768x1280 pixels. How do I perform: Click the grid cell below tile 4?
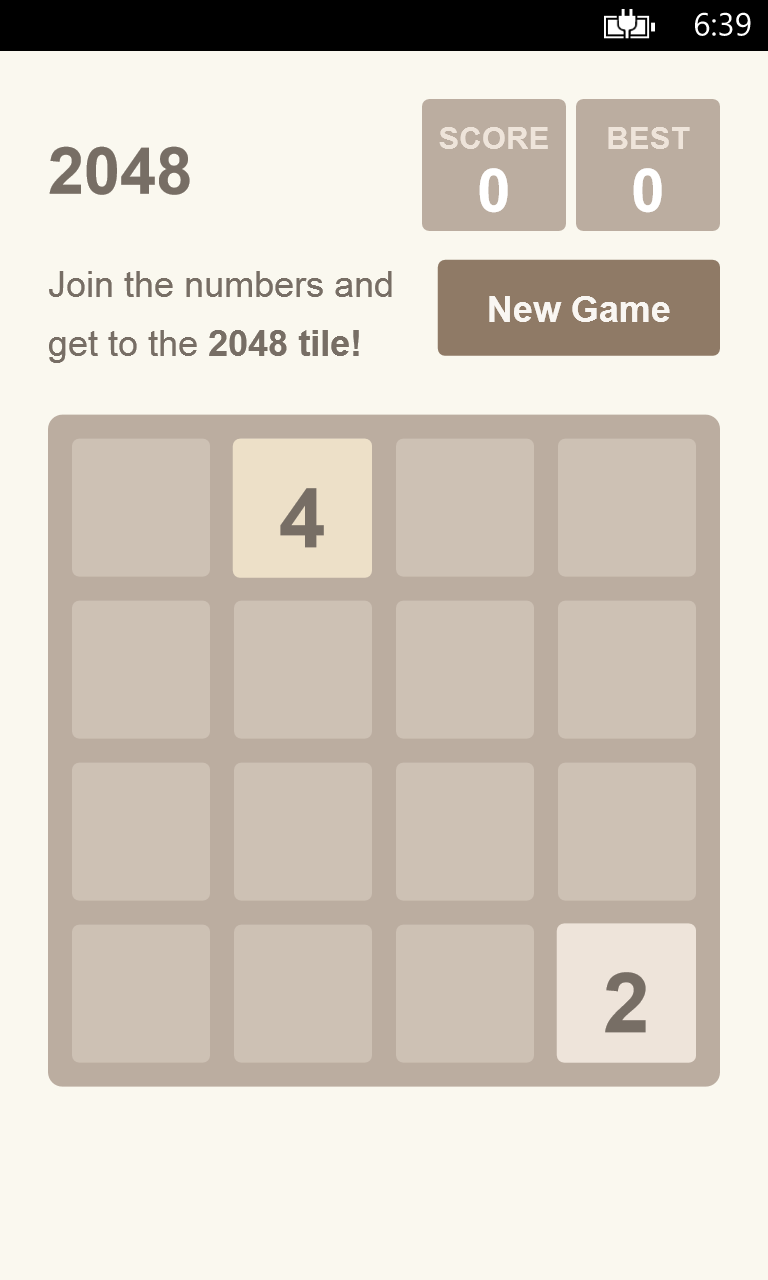click(302, 669)
